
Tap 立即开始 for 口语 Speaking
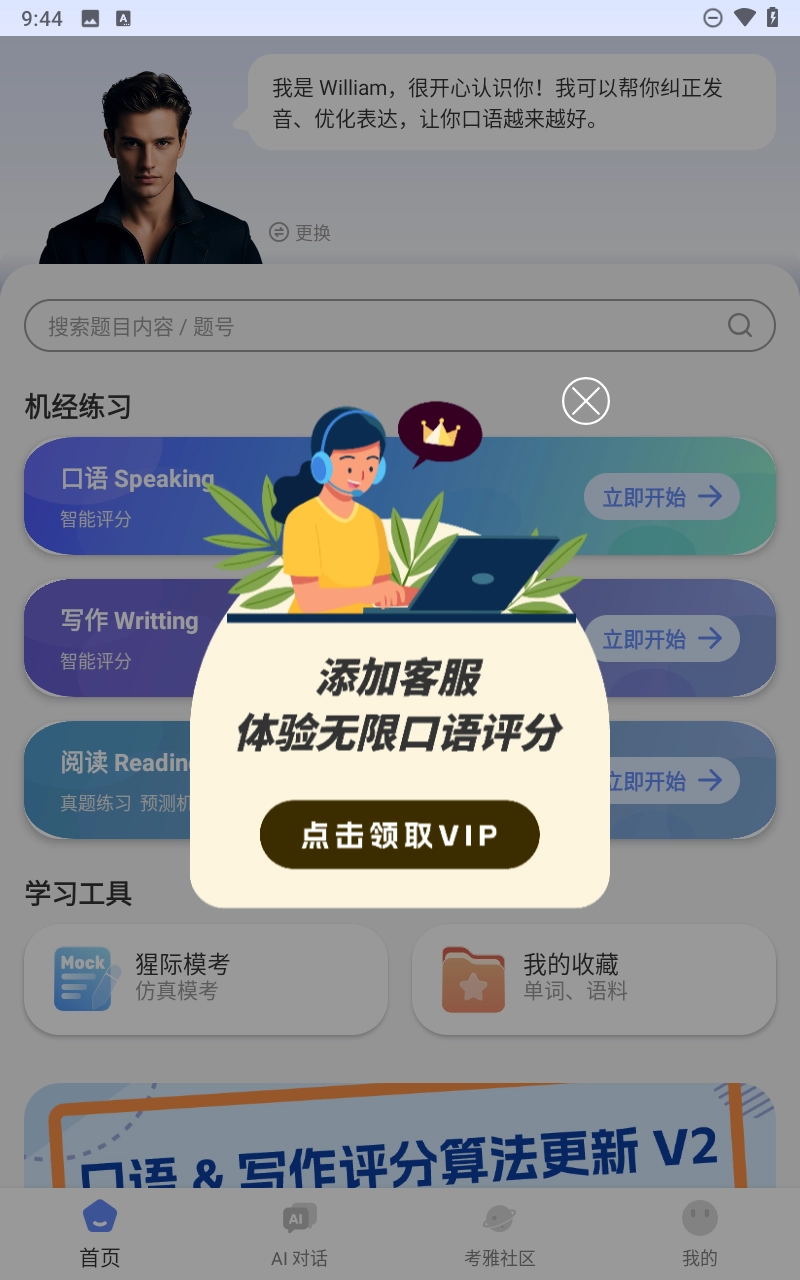pyautogui.click(x=661, y=497)
